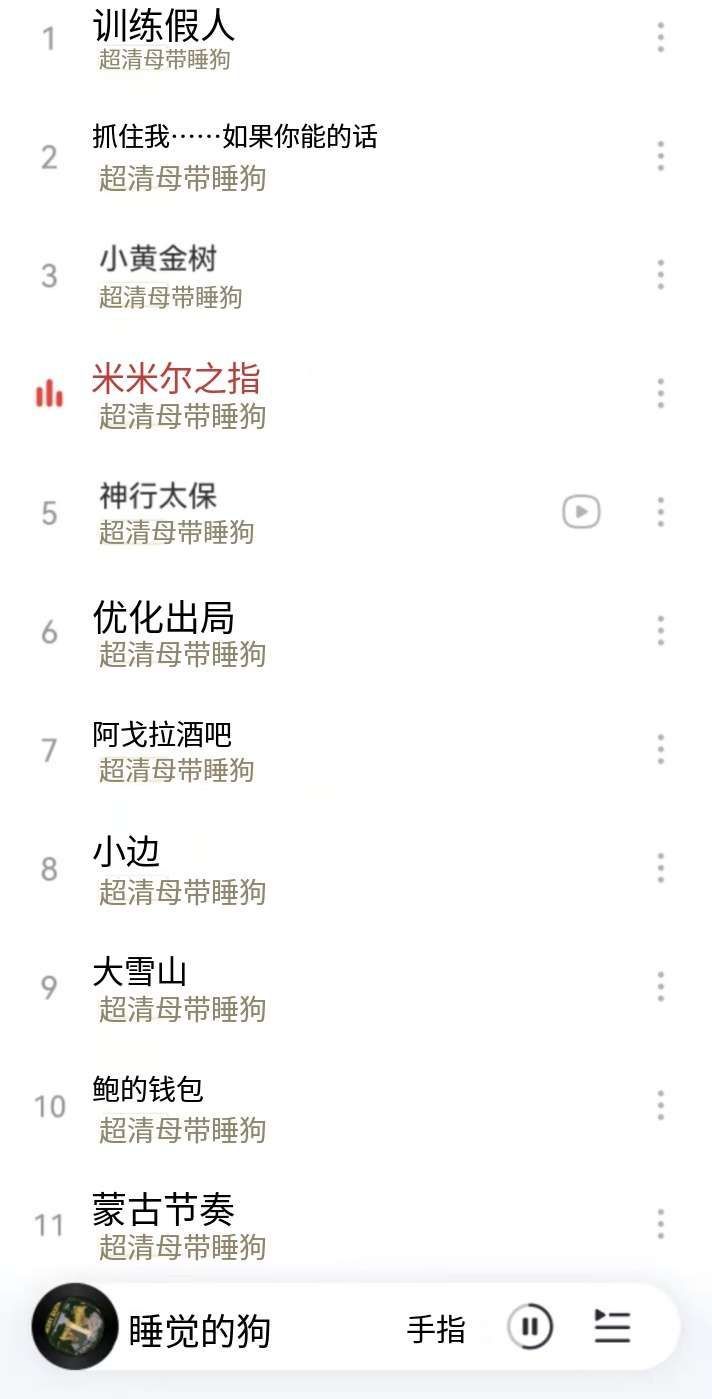Open more options for 训练假人
712x1399 pixels.
pyautogui.click(x=660, y=38)
